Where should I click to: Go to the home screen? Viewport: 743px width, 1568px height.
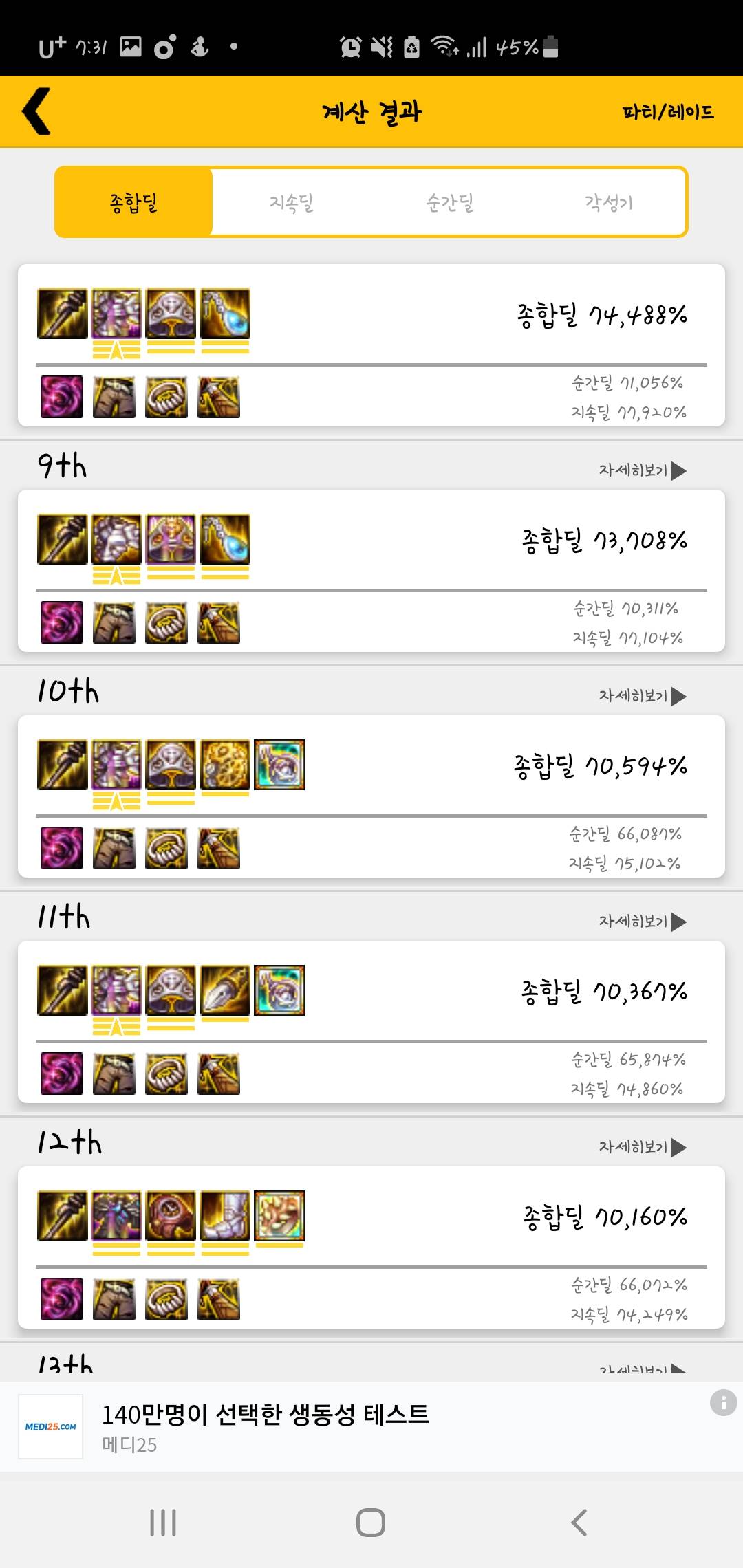click(371, 1523)
